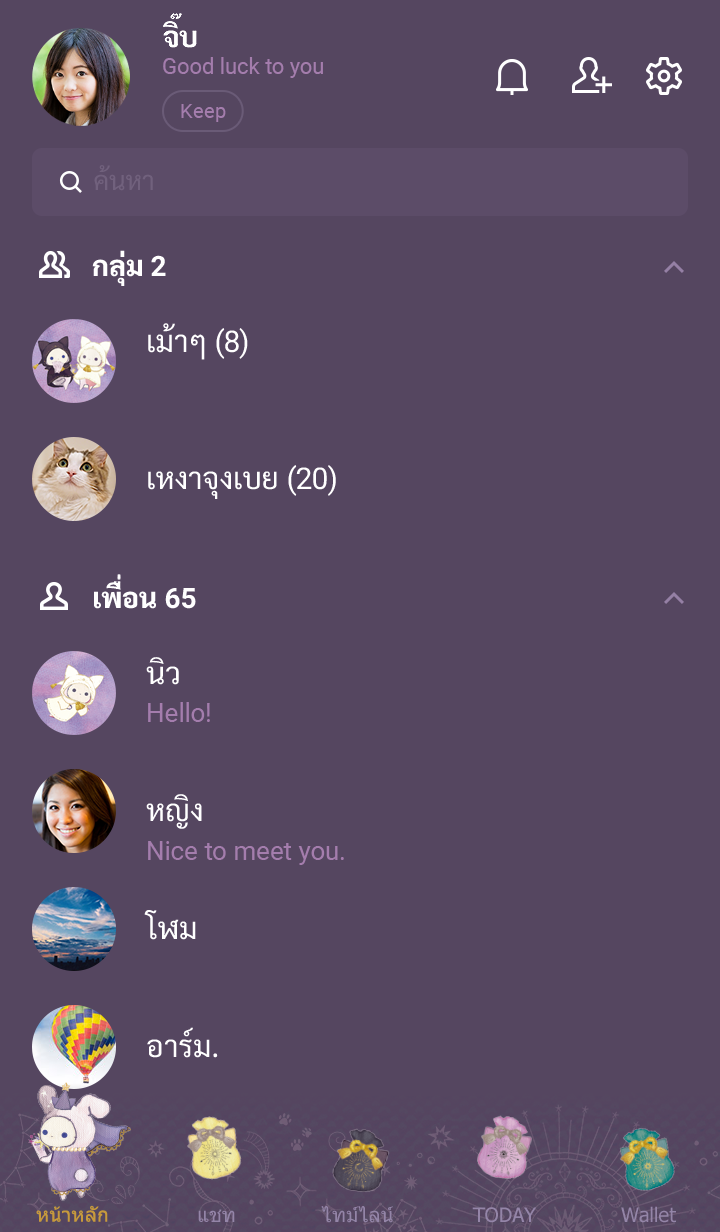Focus the ค้นหา search field
720x1232 pixels.
[x=360, y=182]
